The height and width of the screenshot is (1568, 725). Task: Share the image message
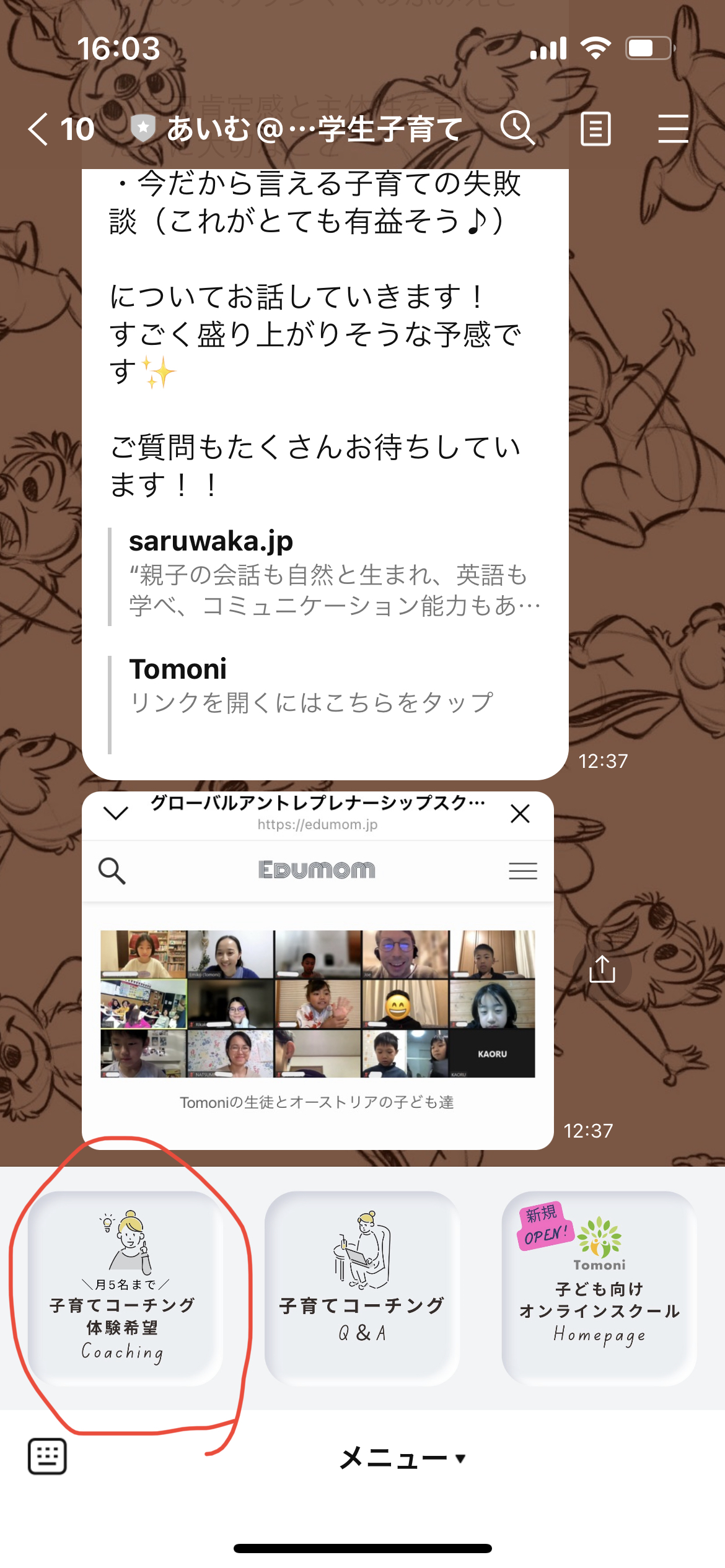click(602, 969)
